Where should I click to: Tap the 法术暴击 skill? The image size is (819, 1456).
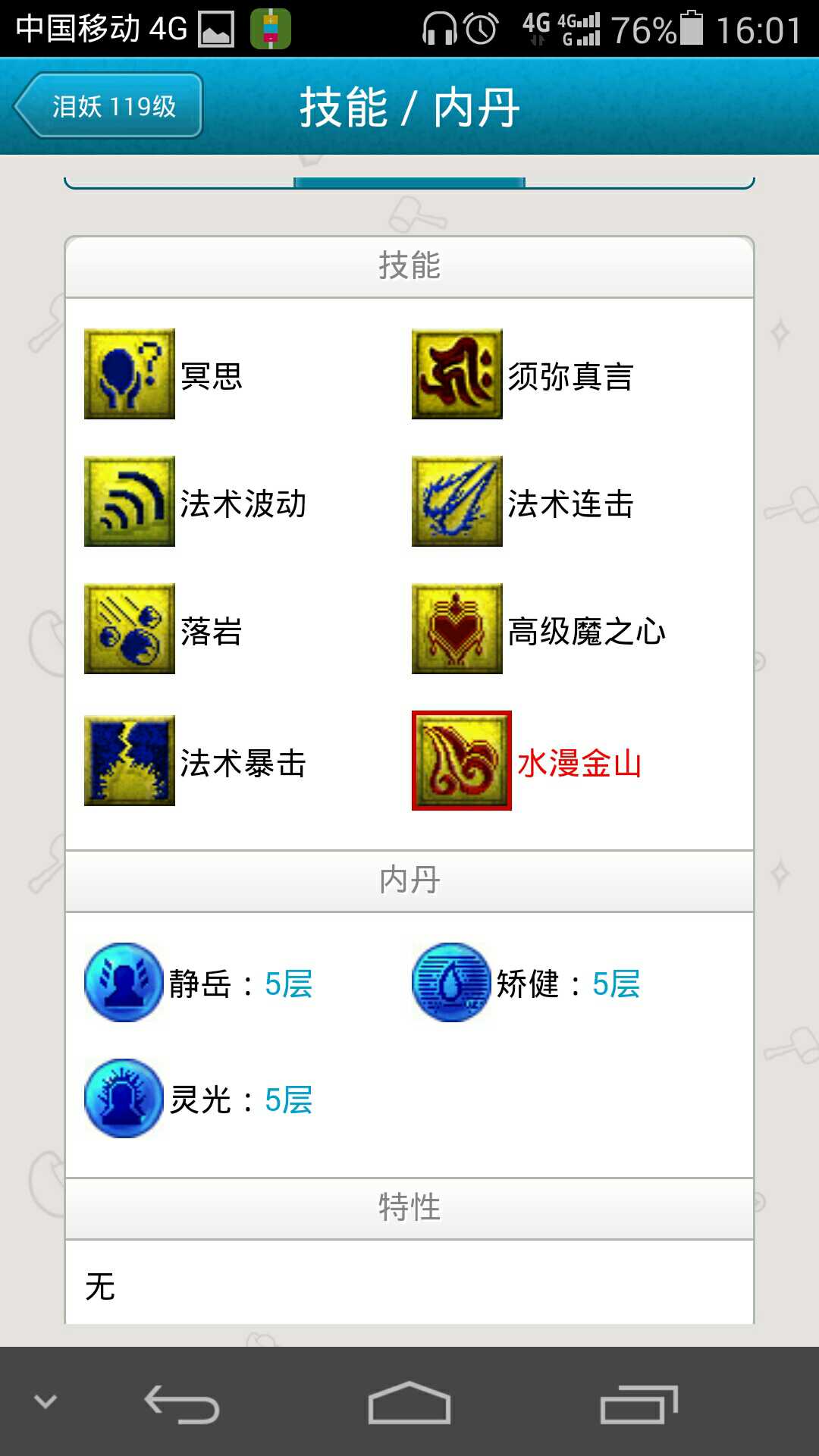[130, 761]
